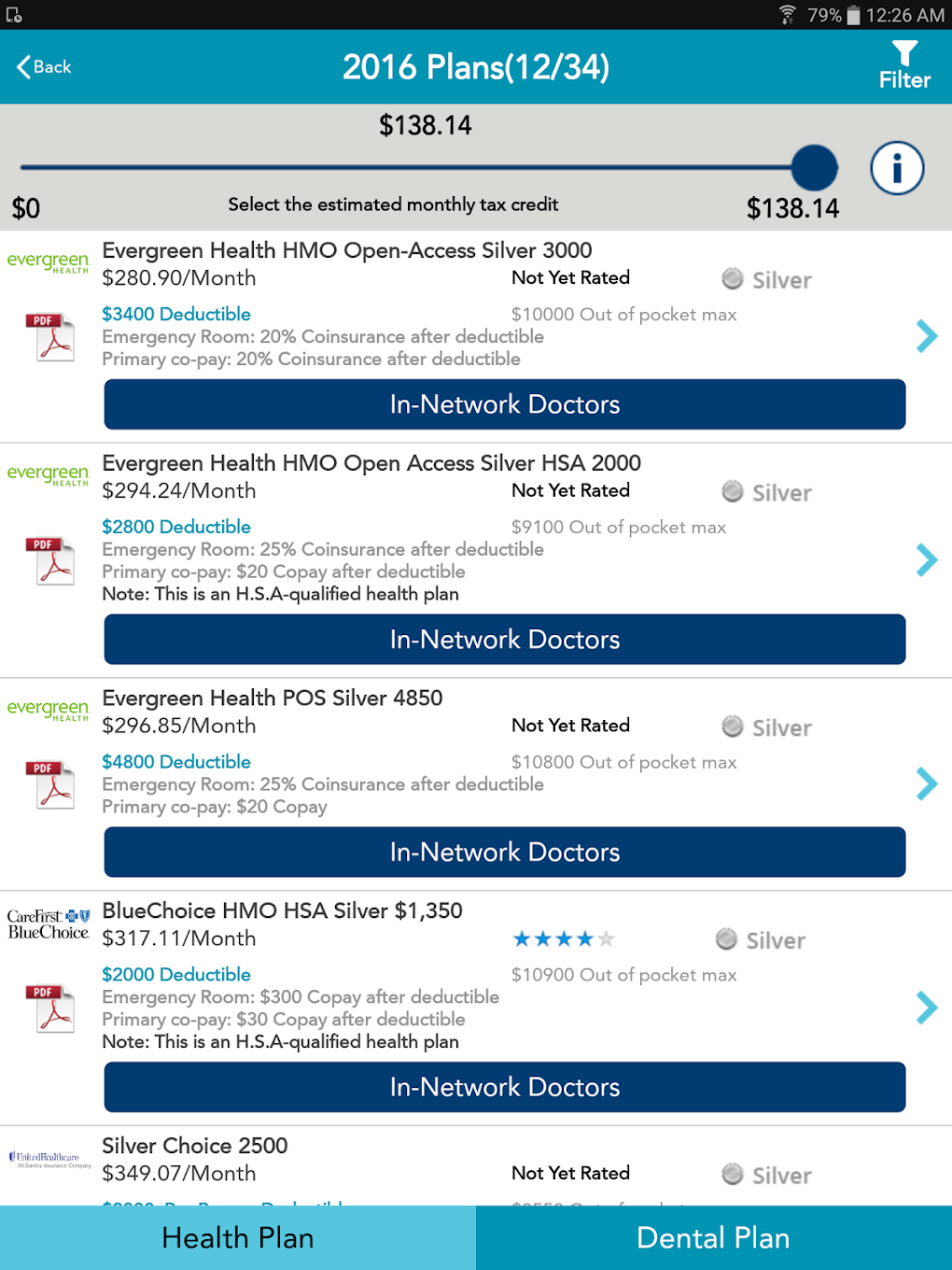Go back to the previous screen
Viewport: 952px width, 1270px height.
click(x=44, y=66)
